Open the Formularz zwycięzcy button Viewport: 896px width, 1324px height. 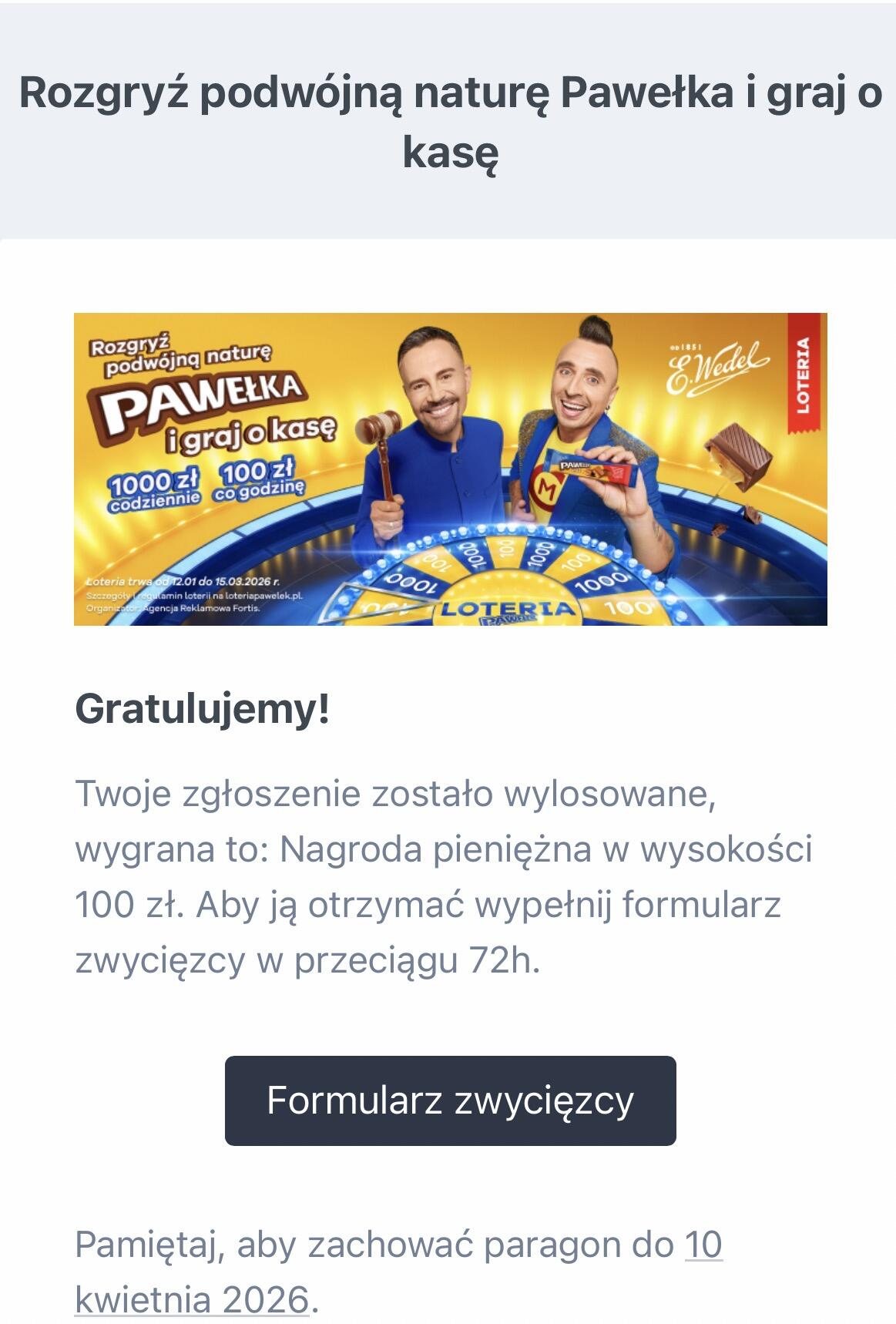(450, 1101)
